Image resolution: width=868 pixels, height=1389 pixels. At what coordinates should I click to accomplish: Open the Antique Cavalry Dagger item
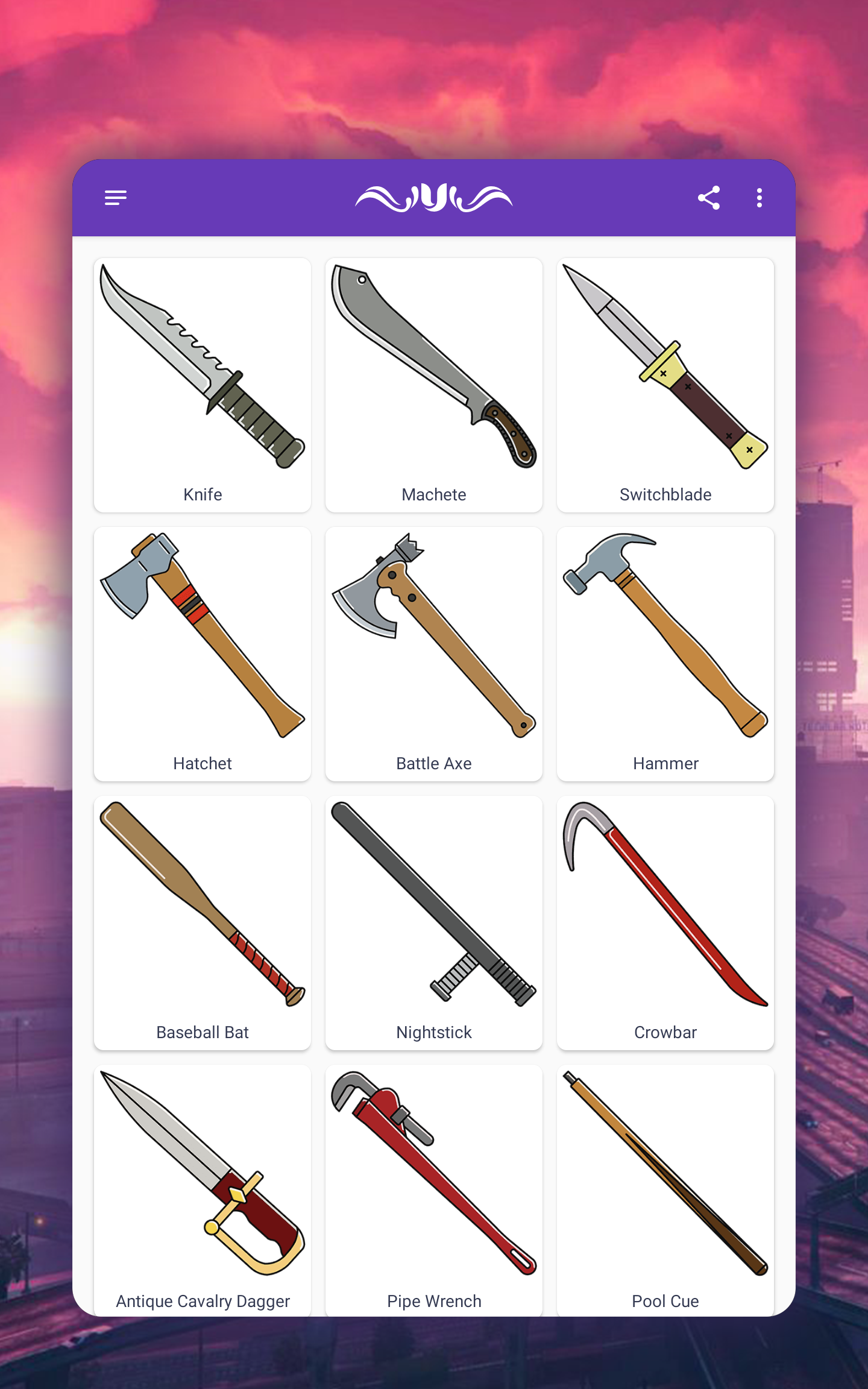pyautogui.click(x=203, y=1191)
